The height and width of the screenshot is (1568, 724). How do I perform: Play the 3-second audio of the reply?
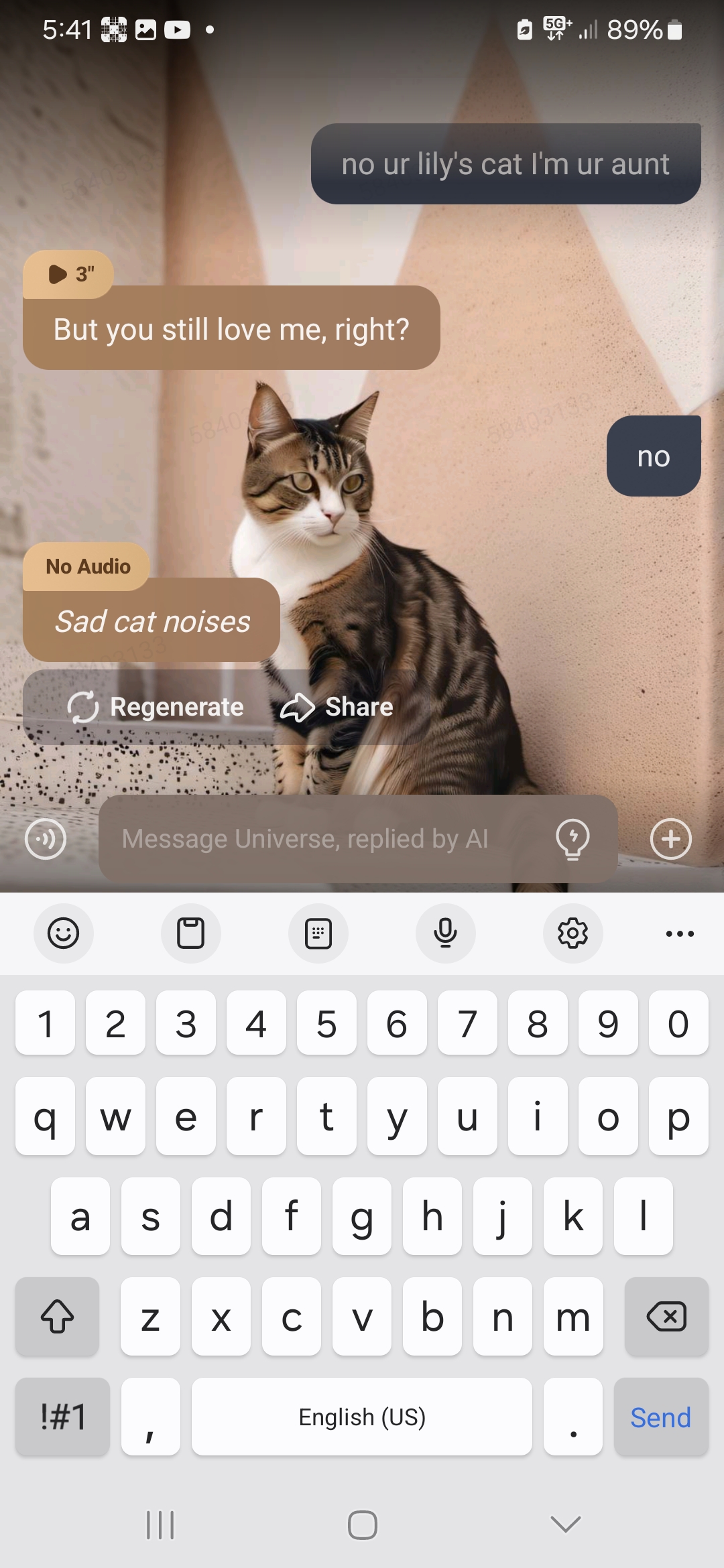[x=70, y=274]
